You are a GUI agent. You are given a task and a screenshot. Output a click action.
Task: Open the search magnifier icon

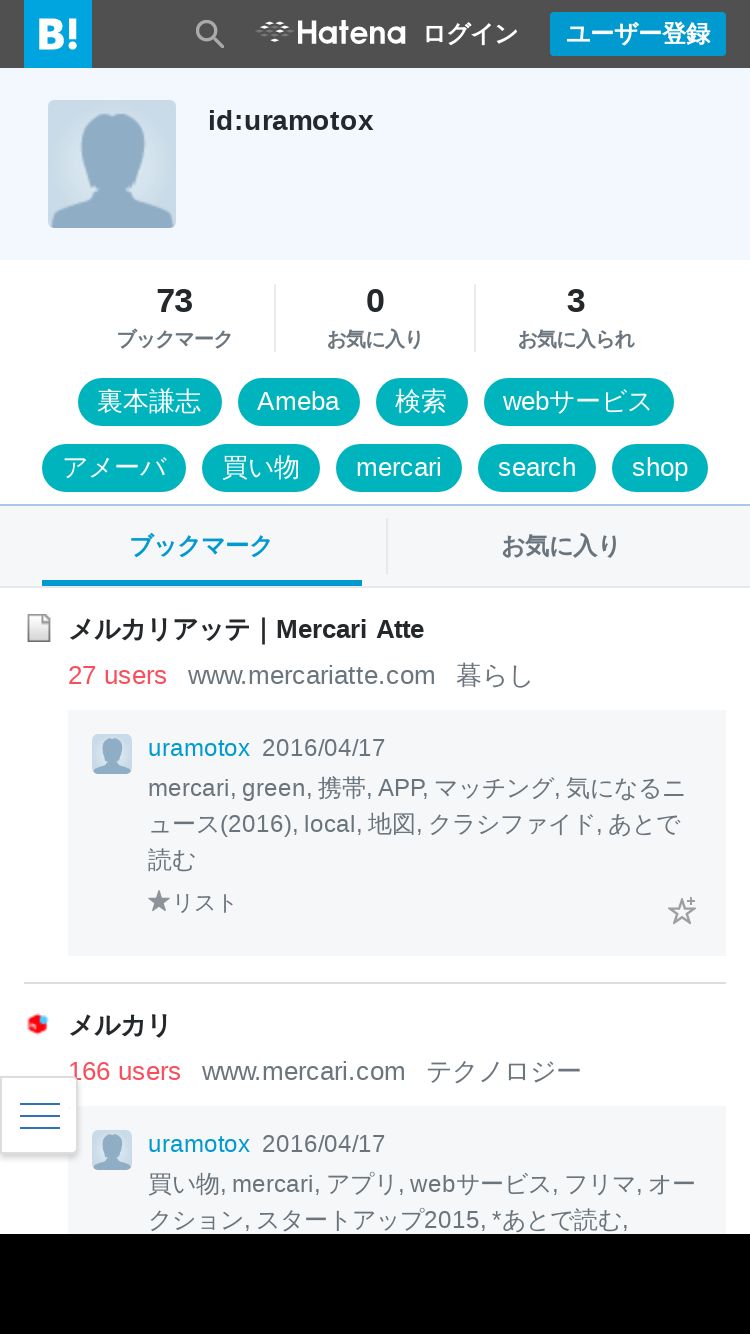point(209,34)
